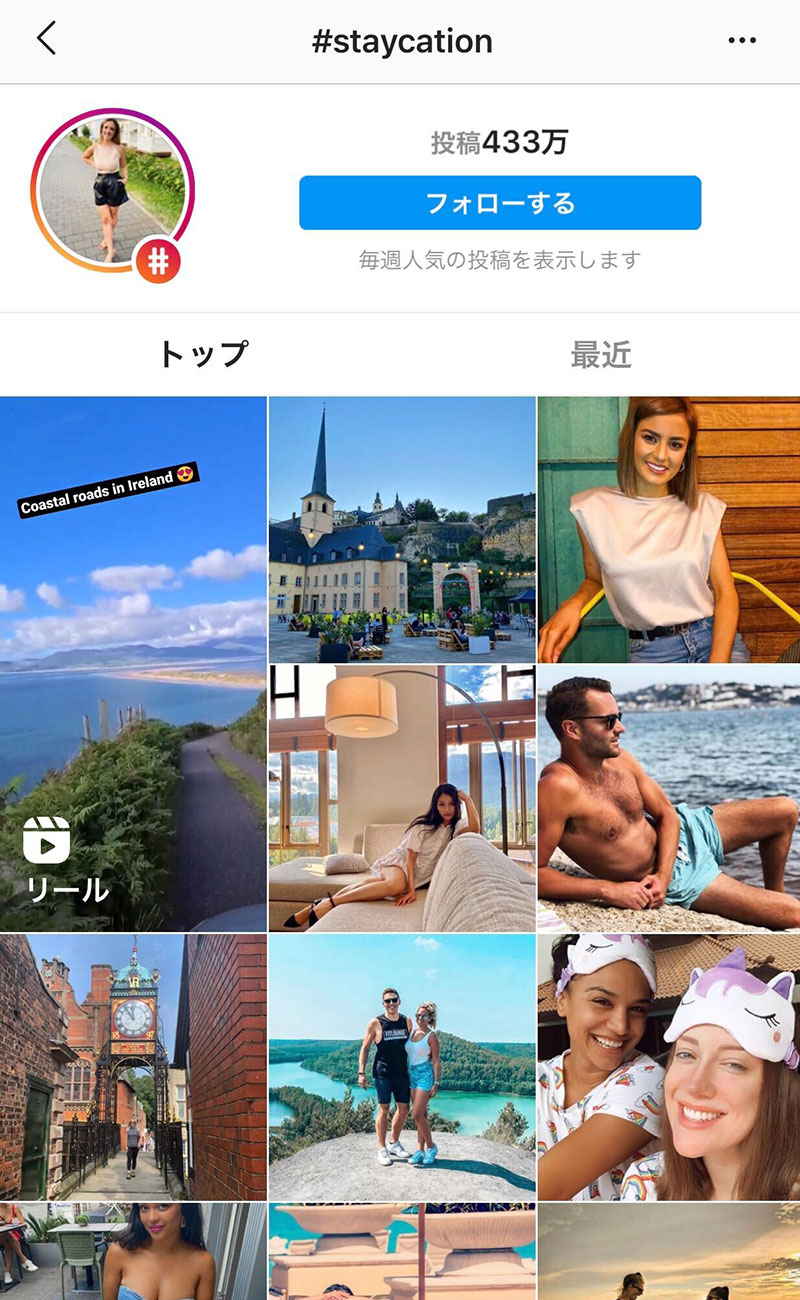The height and width of the screenshot is (1300, 800).
Task: Open the shirtless man by the sea post
Action: coord(669,798)
